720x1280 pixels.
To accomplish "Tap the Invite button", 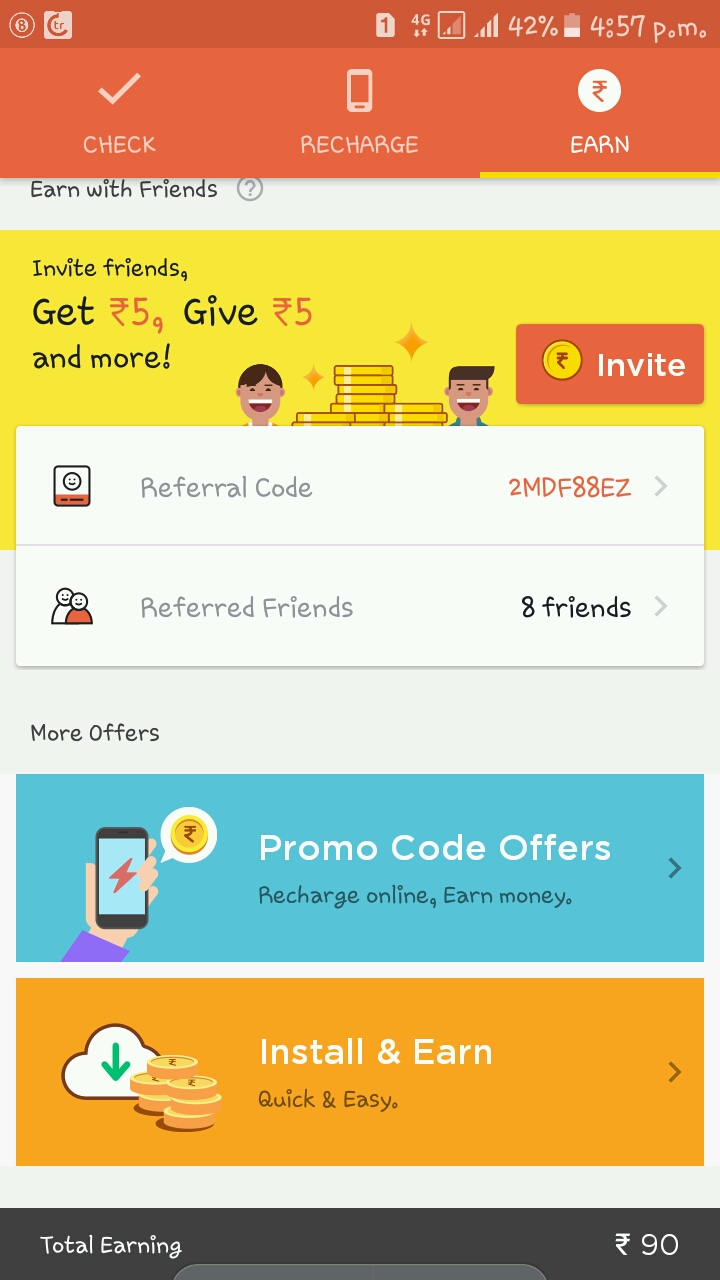I will pyautogui.click(x=610, y=364).
